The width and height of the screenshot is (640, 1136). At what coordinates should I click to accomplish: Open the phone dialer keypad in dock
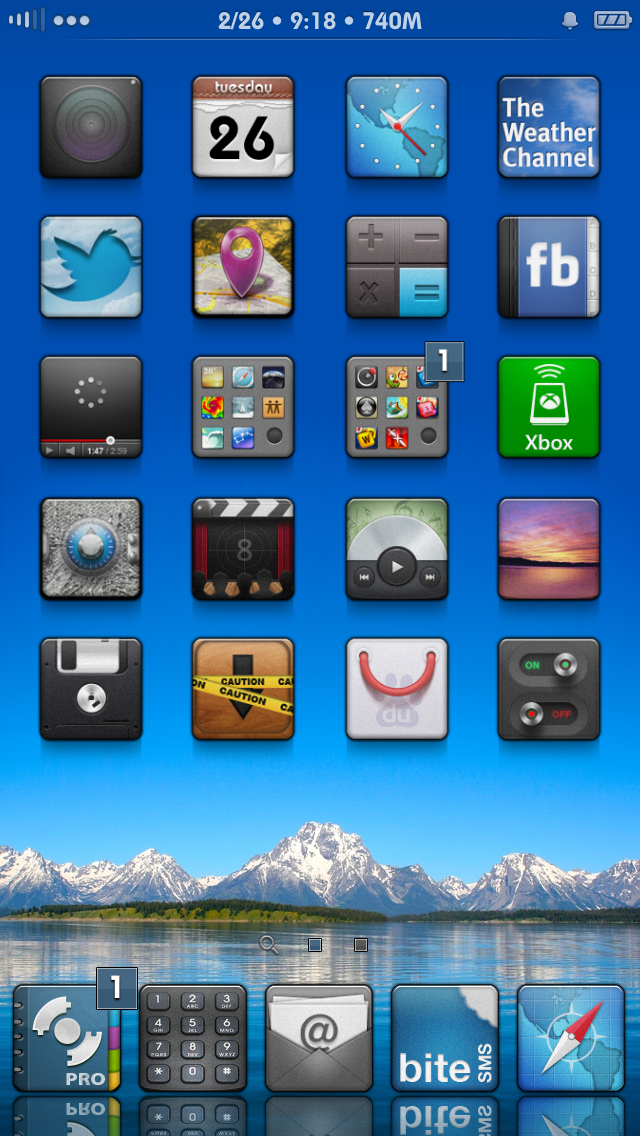pyautogui.click(x=193, y=1037)
